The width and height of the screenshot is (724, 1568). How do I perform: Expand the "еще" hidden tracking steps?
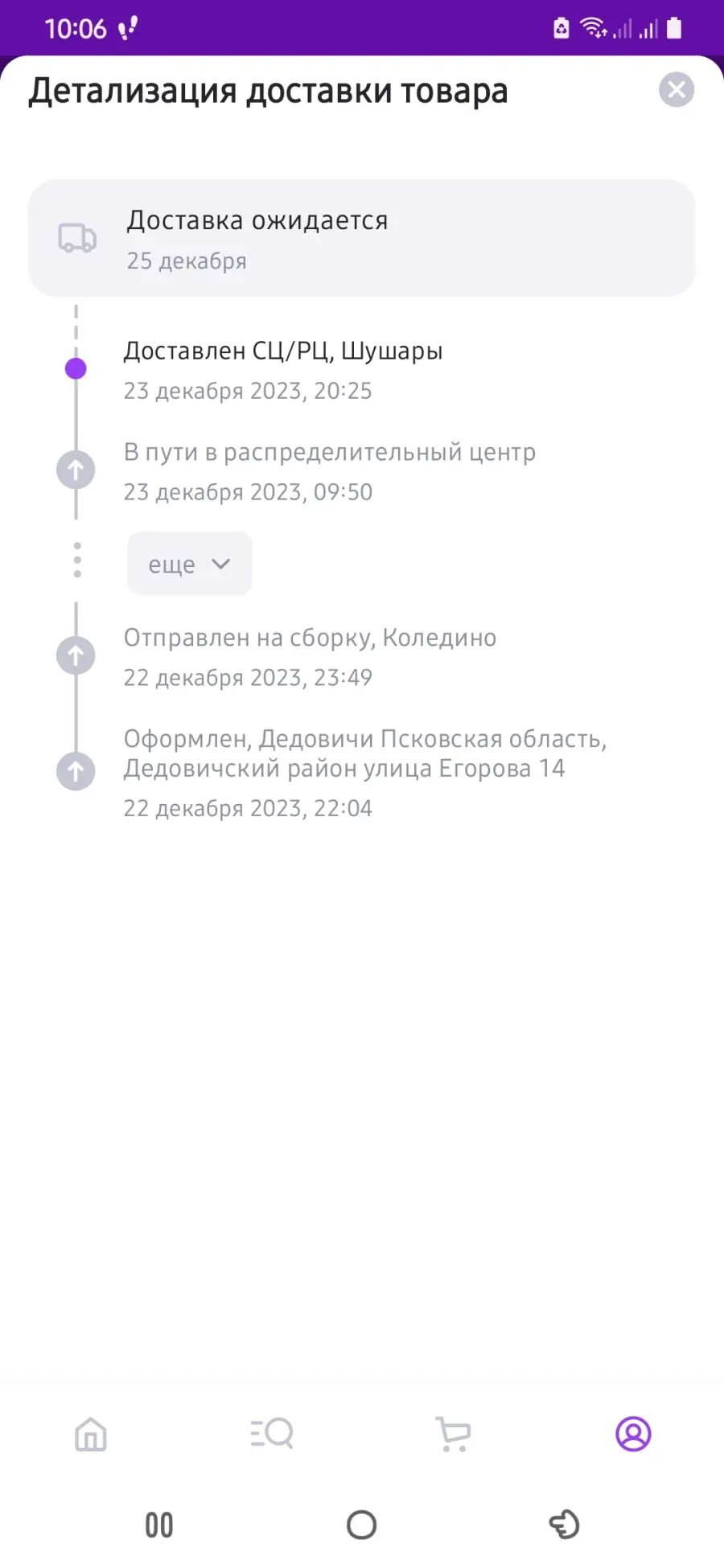coord(189,564)
